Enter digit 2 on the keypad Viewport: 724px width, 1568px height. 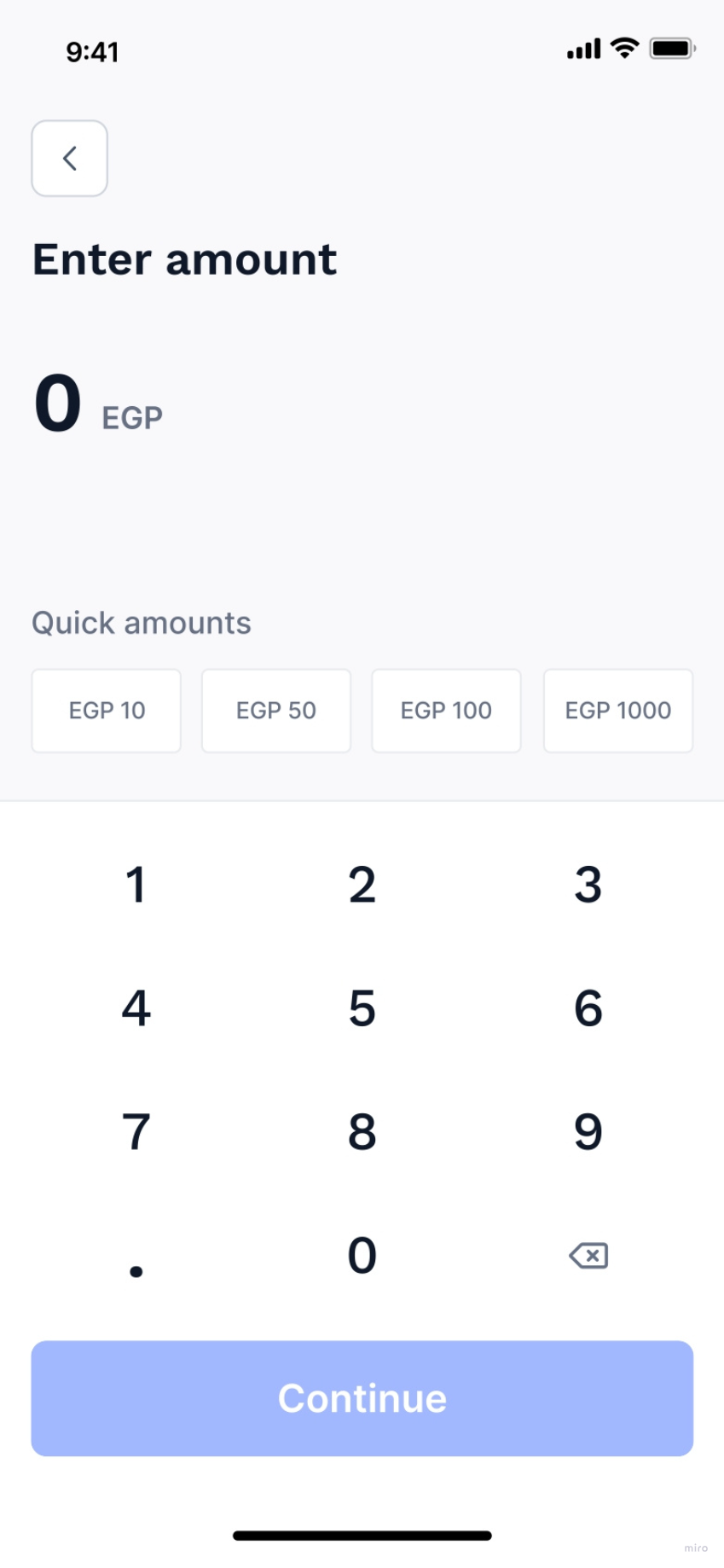click(362, 885)
